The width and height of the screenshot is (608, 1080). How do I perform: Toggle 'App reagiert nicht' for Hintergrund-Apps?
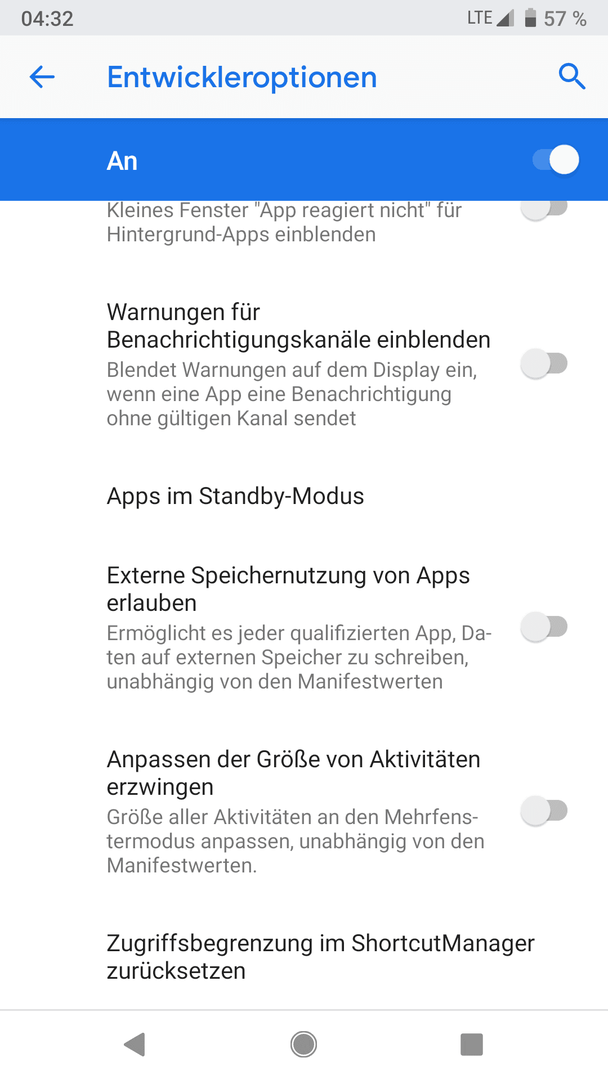544,208
